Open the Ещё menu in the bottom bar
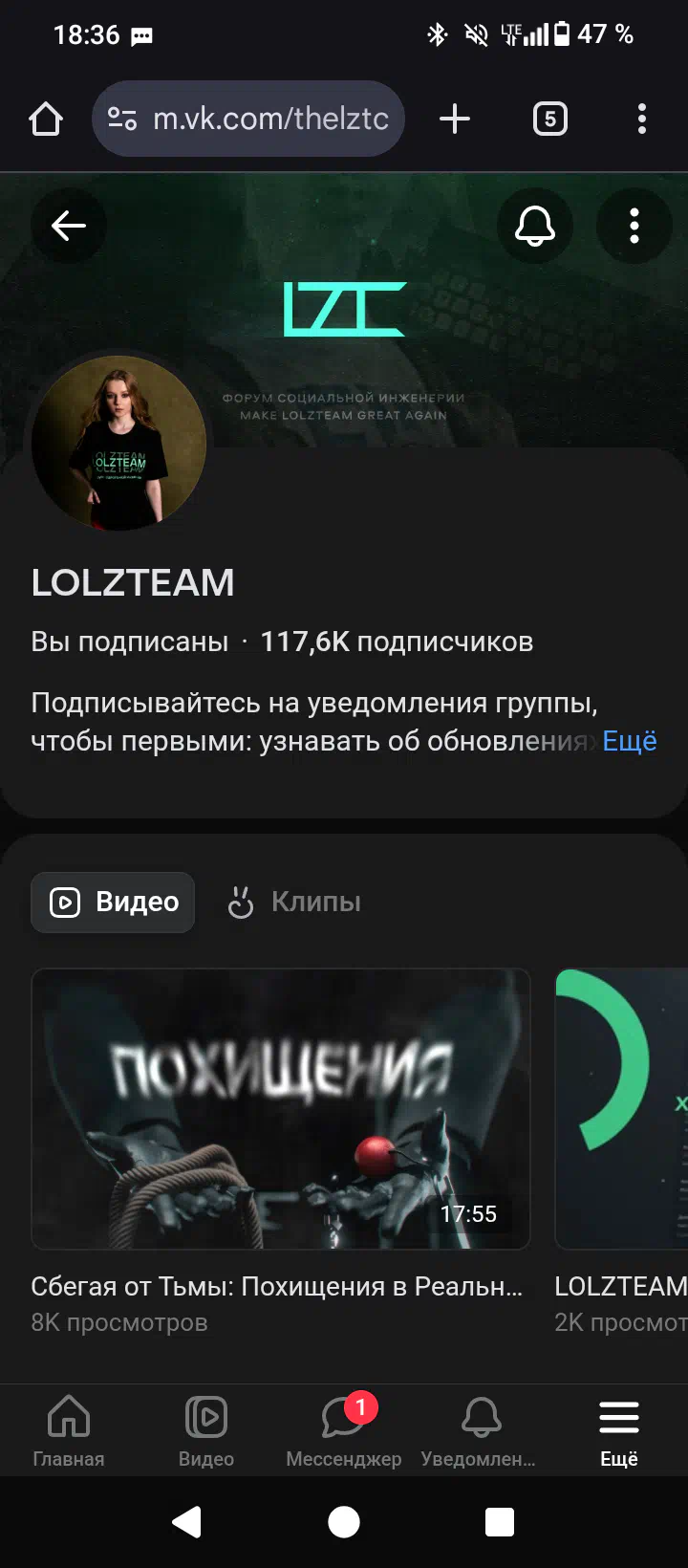The image size is (688, 1568). click(x=619, y=1429)
